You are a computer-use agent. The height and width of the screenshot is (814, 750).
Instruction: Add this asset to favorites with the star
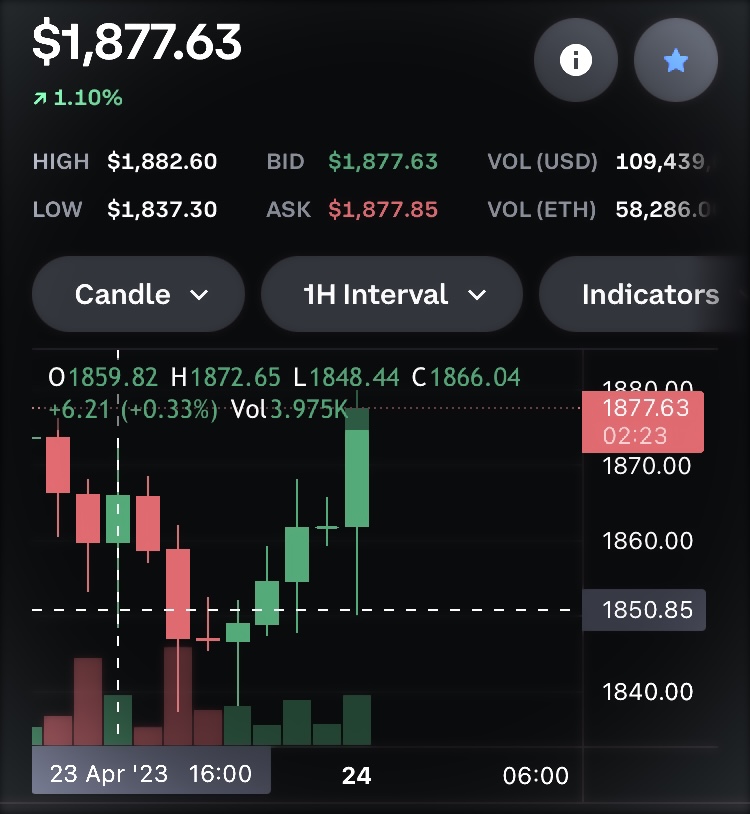(x=676, y=60)
